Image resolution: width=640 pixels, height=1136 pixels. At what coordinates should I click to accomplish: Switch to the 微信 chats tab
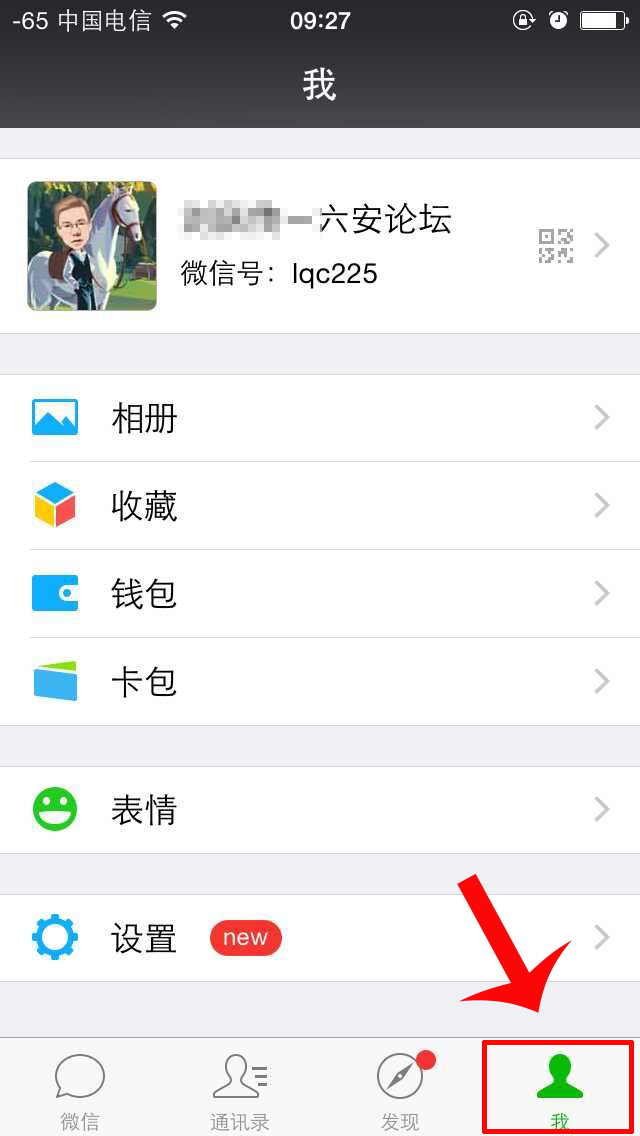coord(80,1090)
